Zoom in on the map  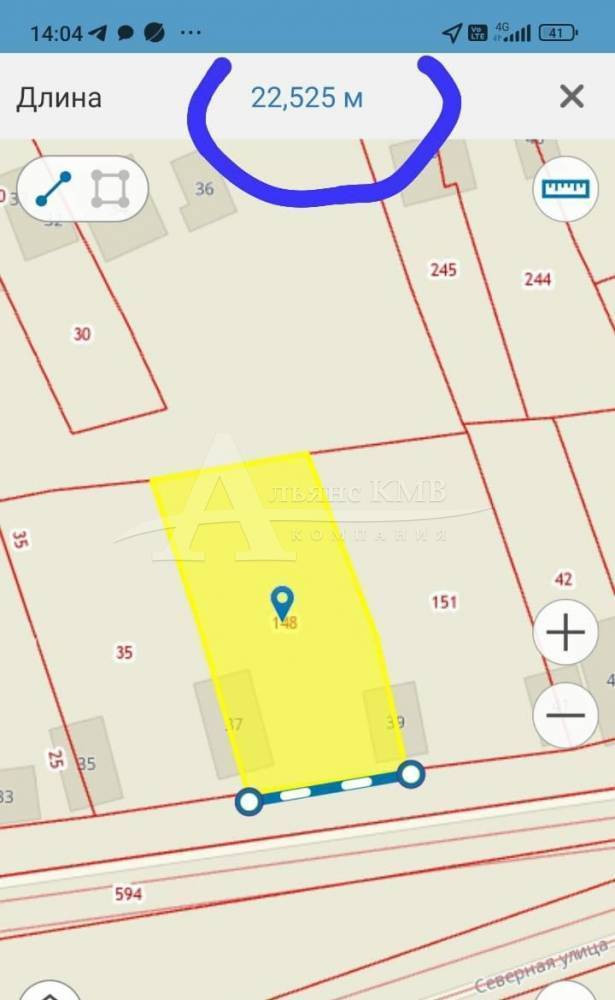pos(565,632)
